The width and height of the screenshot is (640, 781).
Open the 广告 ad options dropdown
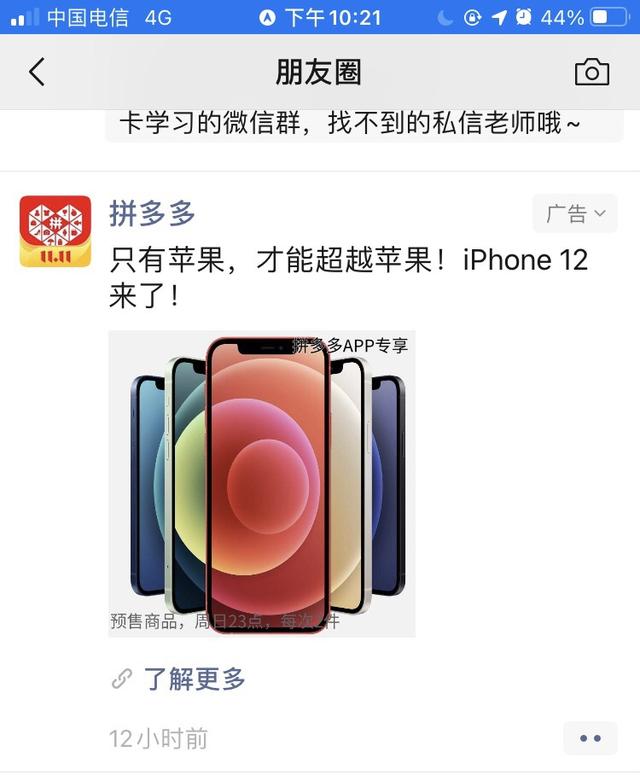tap(575, 213)
